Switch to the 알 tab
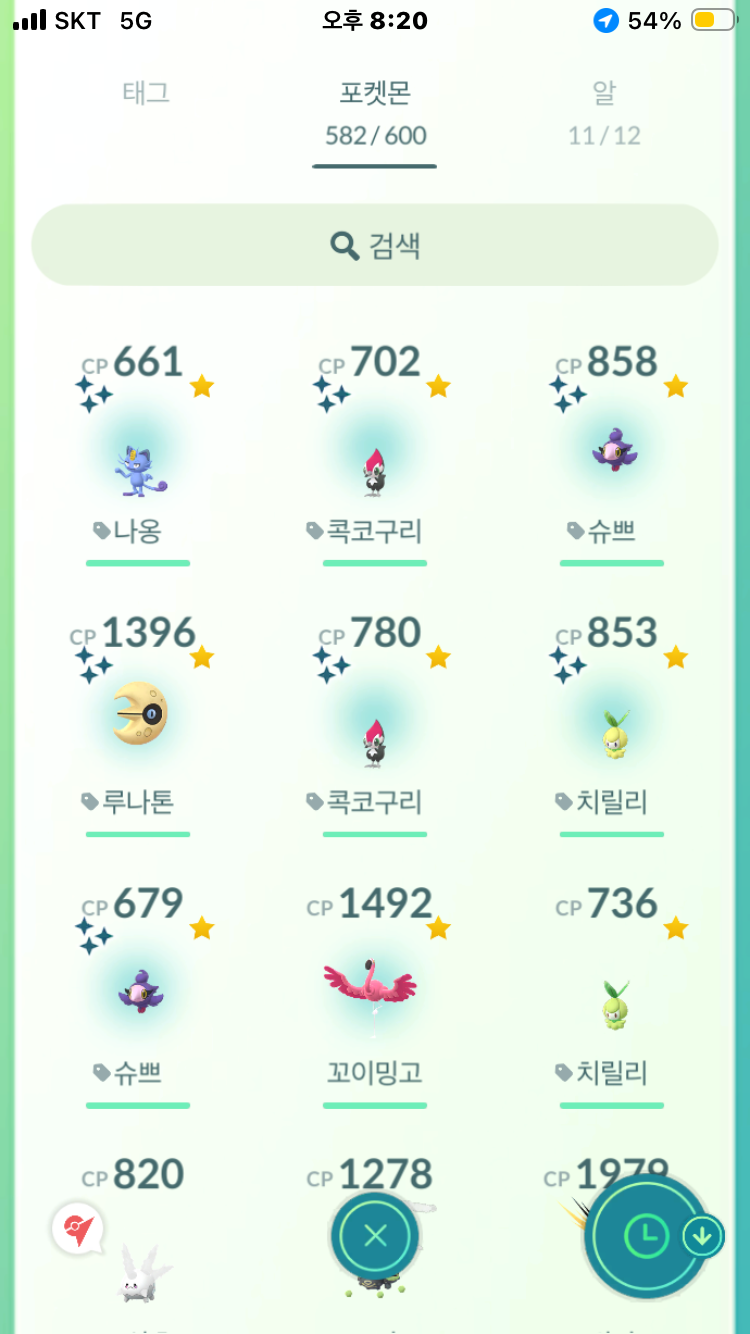This screenshot has width=750, height=1334. click(x=604, y=94)
